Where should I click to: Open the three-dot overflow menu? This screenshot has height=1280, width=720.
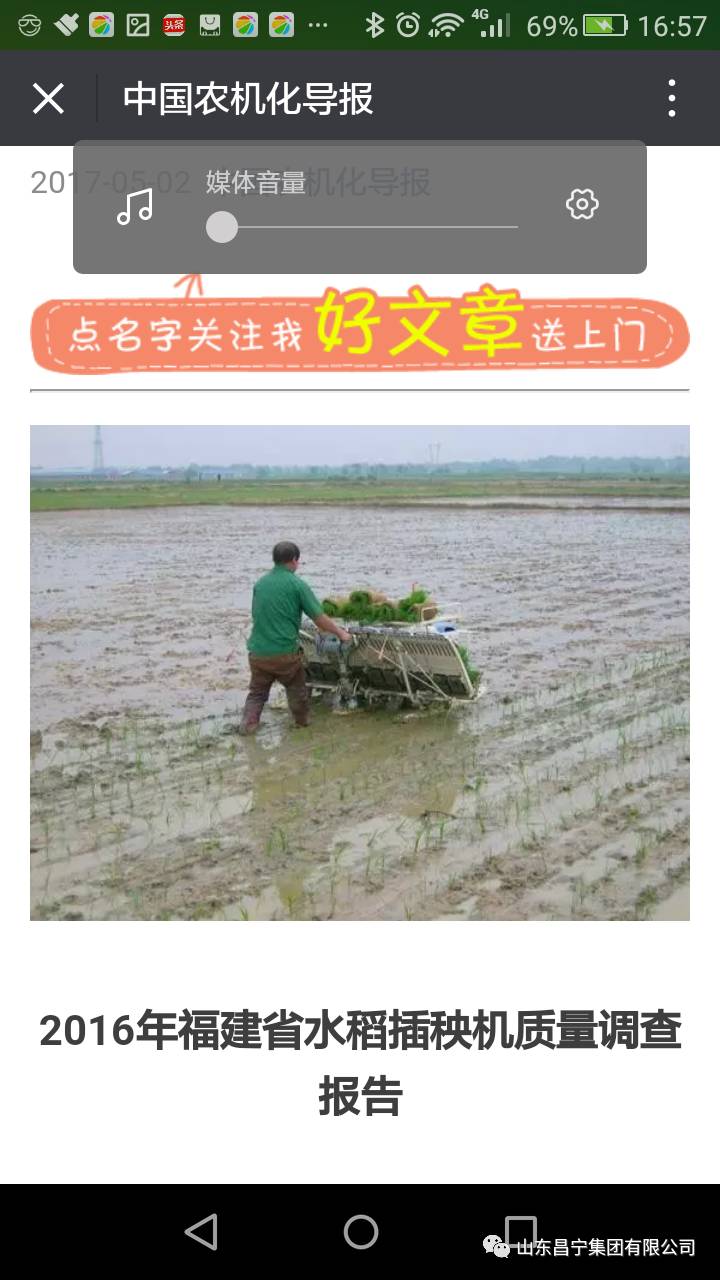pyautogui.click(x=672, y=98)
